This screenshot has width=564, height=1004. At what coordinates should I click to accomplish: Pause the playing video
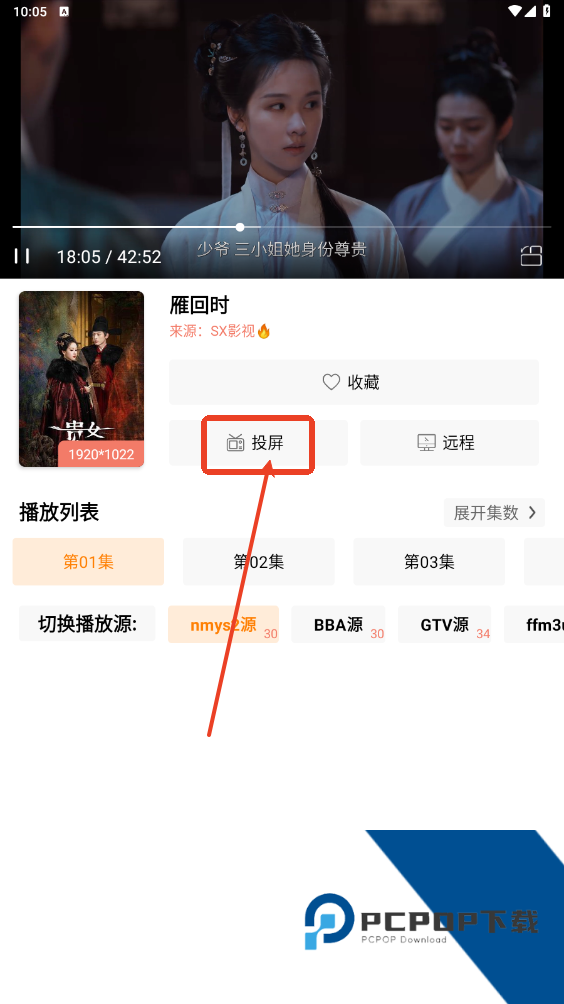pyautogui.click(x=22, y=256)
